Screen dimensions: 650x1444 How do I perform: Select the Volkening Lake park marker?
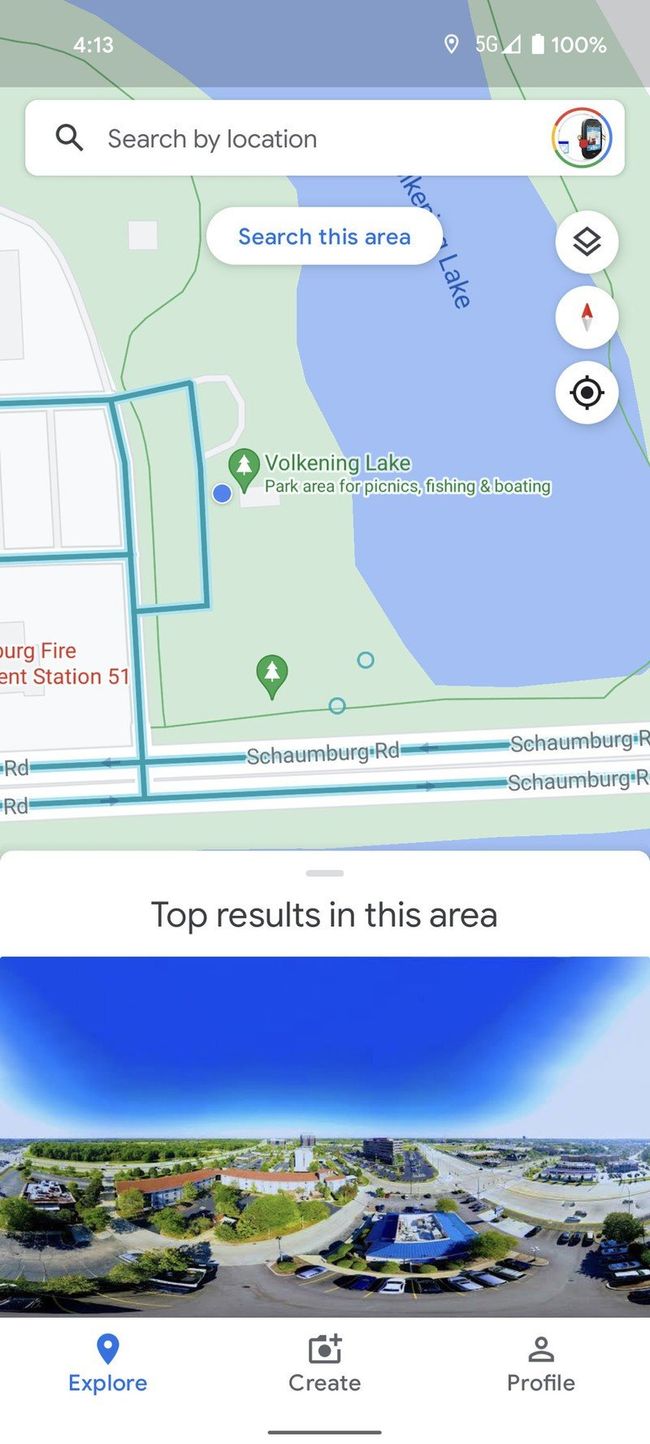(x=244, y=465)
